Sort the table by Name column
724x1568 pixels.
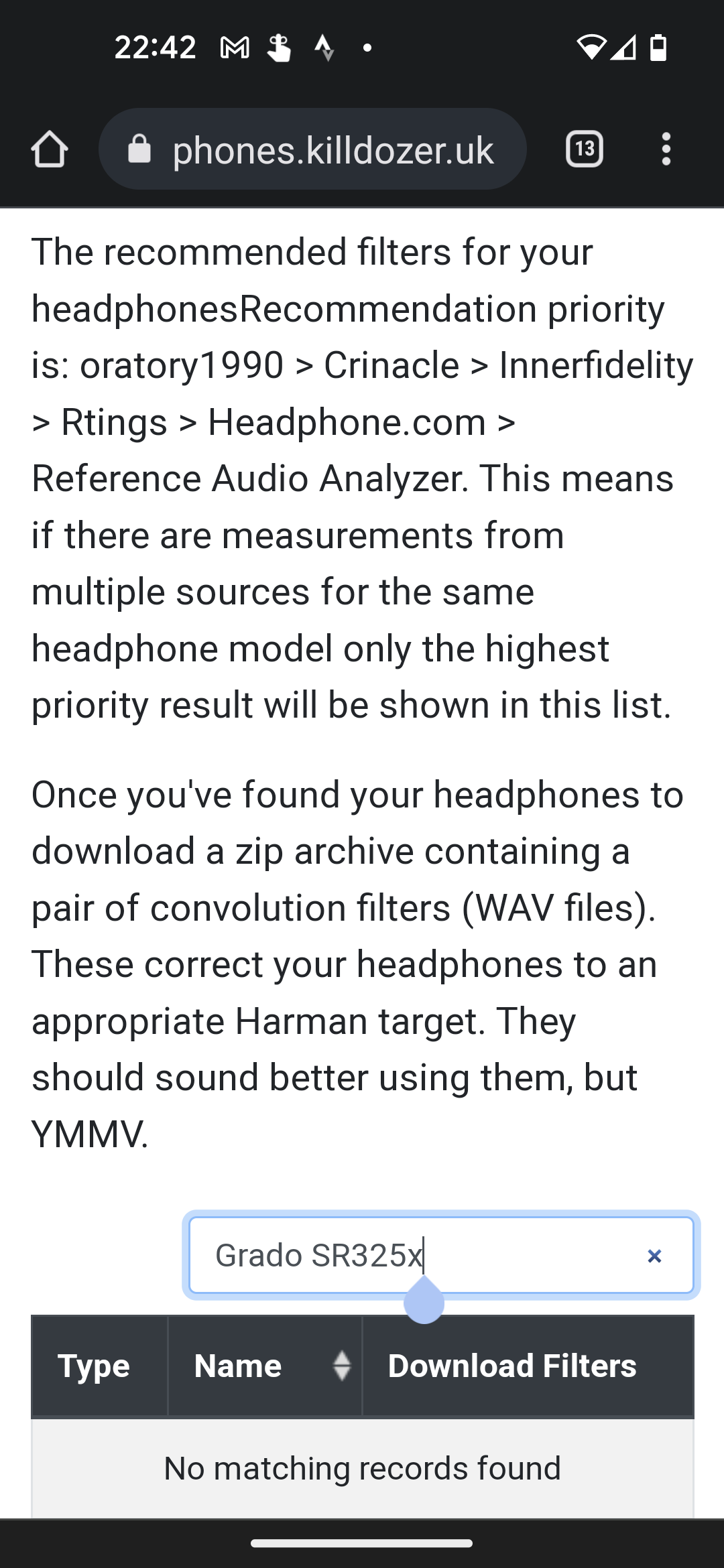(265, 1366)
